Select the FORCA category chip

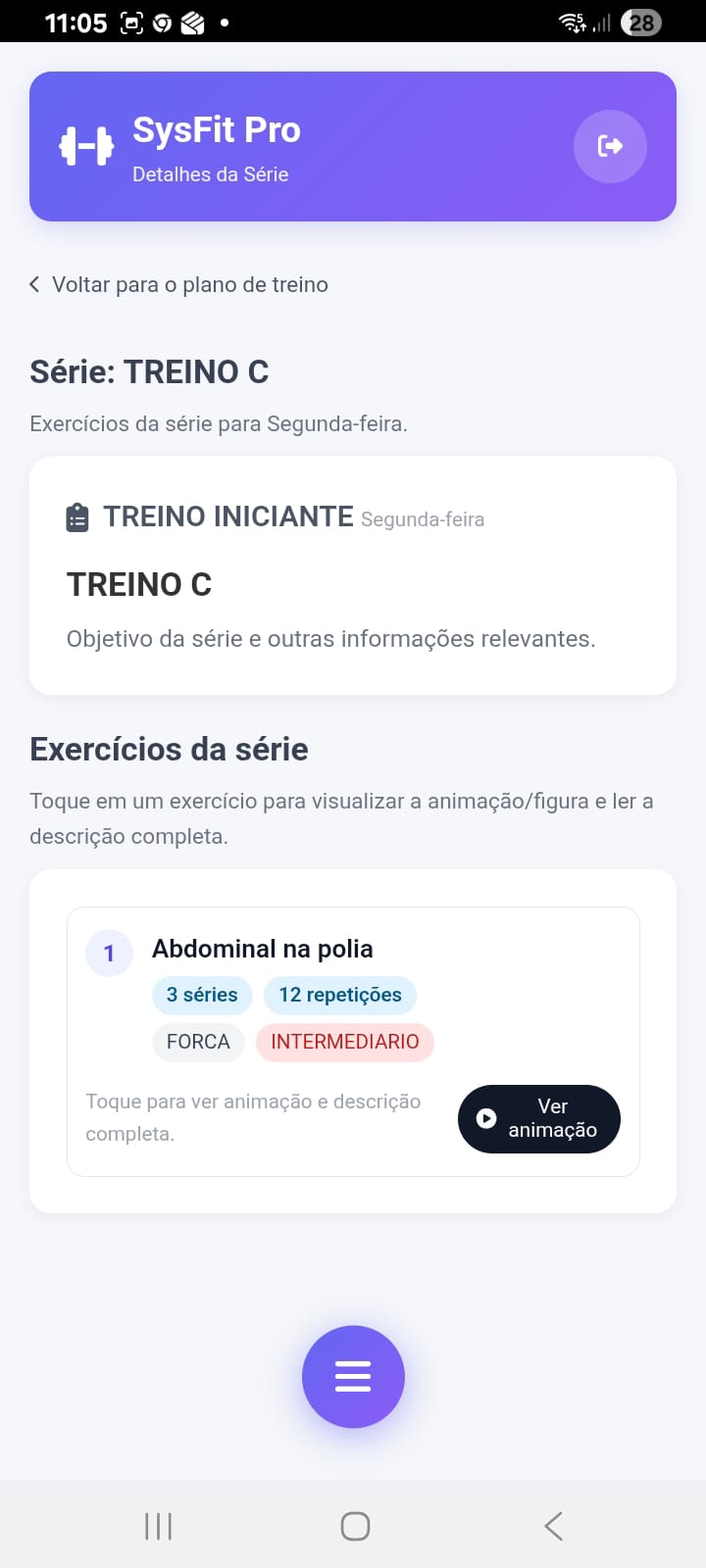[198, 1042]
